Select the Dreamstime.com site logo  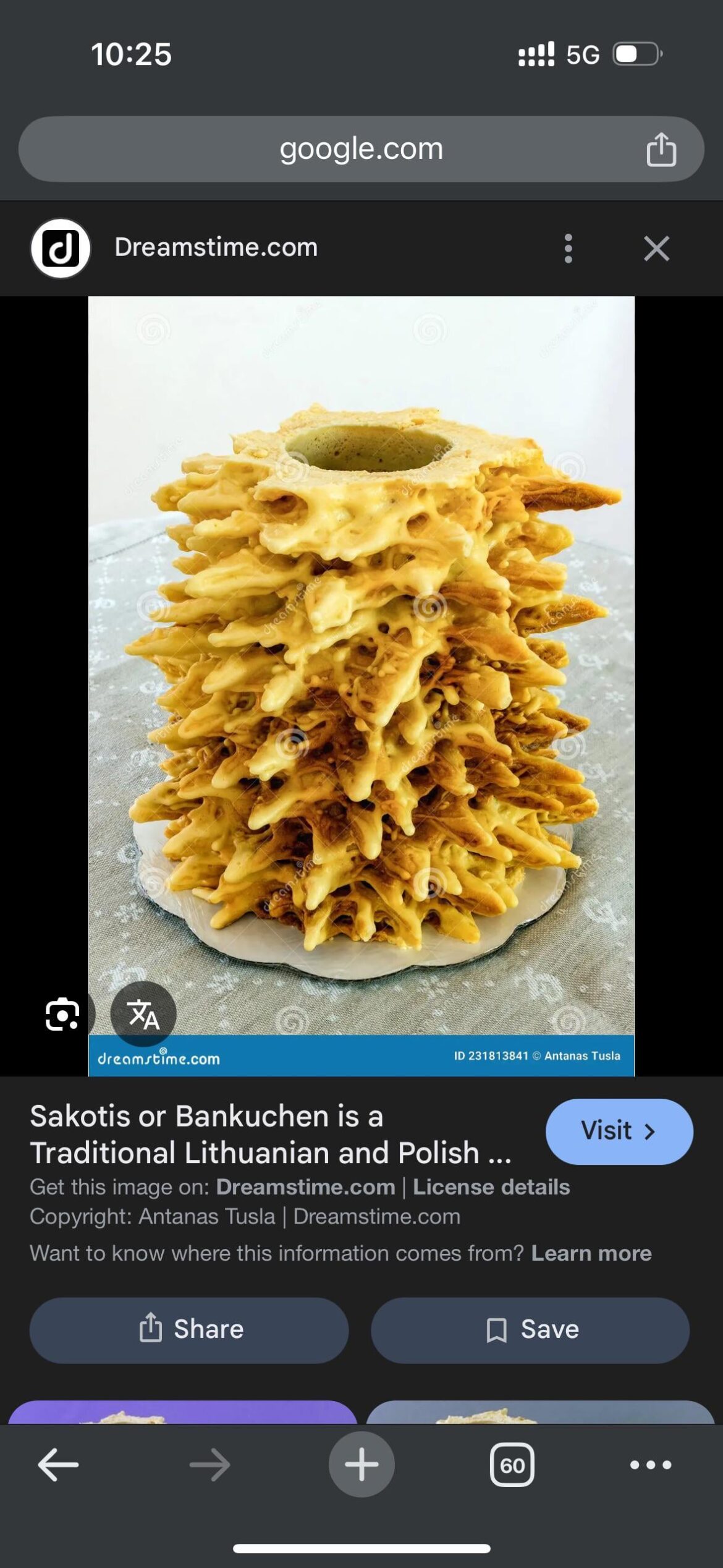pos(60,248)
